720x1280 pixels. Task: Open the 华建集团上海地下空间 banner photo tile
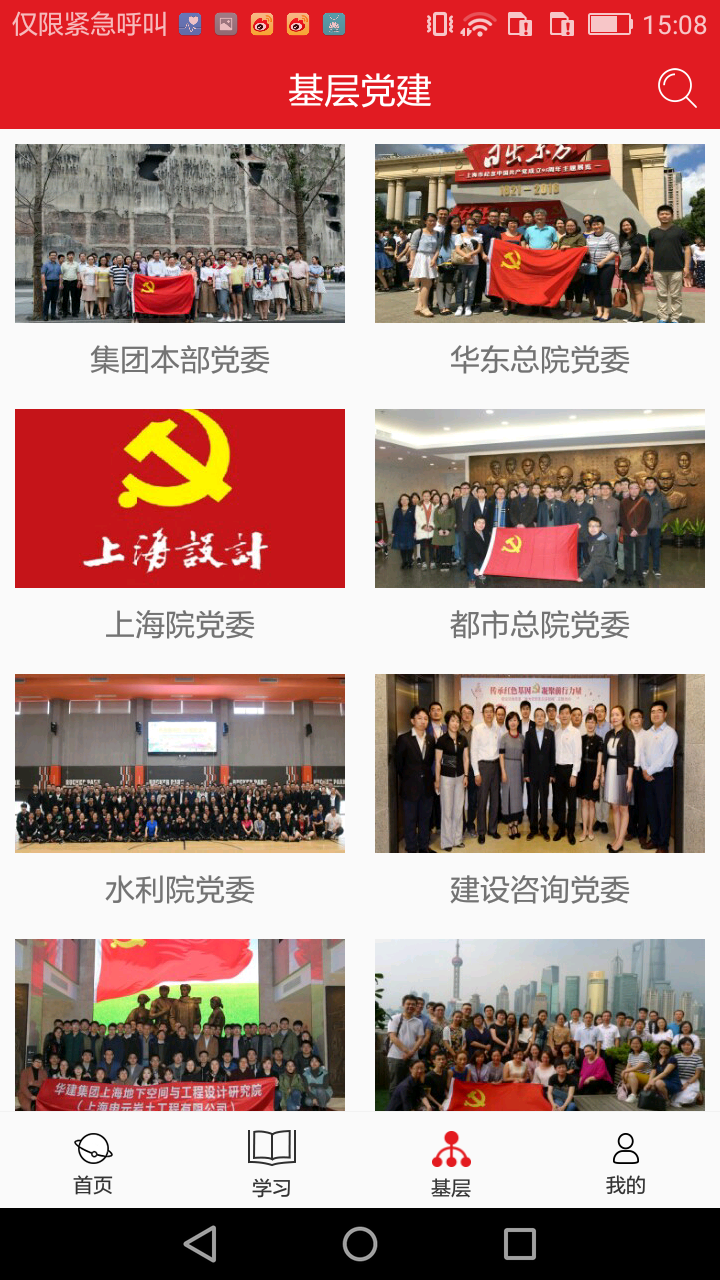[x=180, y=1025]
